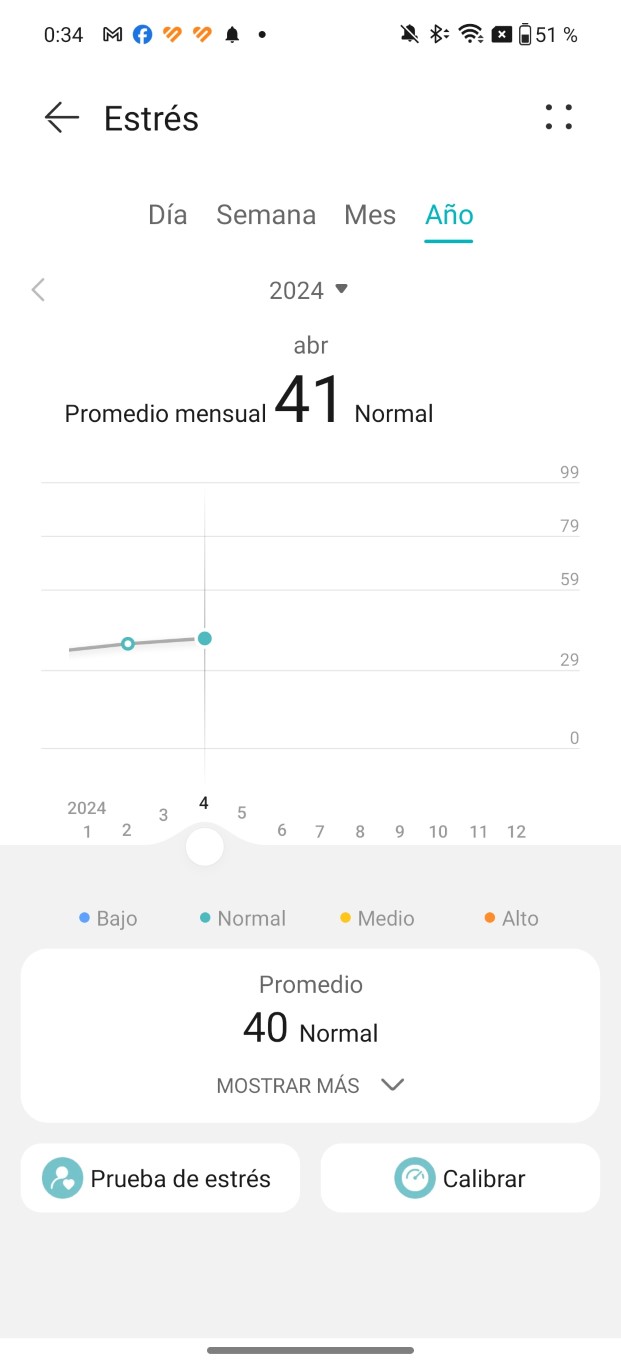Start the Prueba de estrés
The width and height of the screenshot is (621, 1366).
pyautogui.click(x=160, y=1178)
